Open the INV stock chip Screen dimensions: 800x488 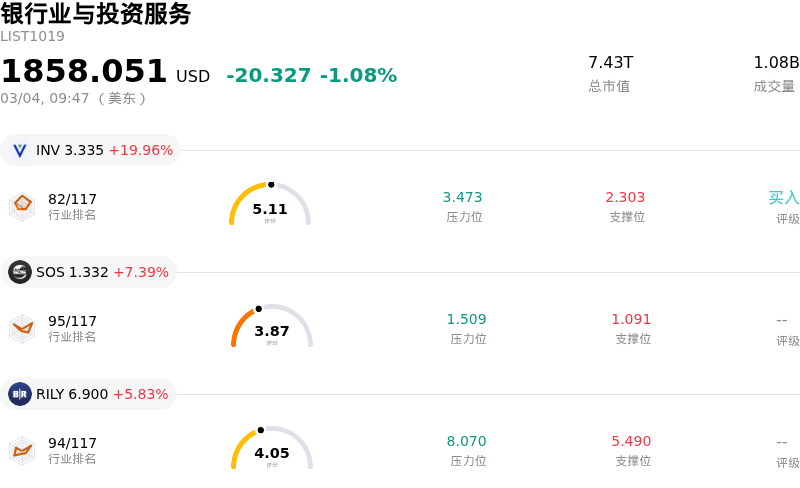coord(91,150)
